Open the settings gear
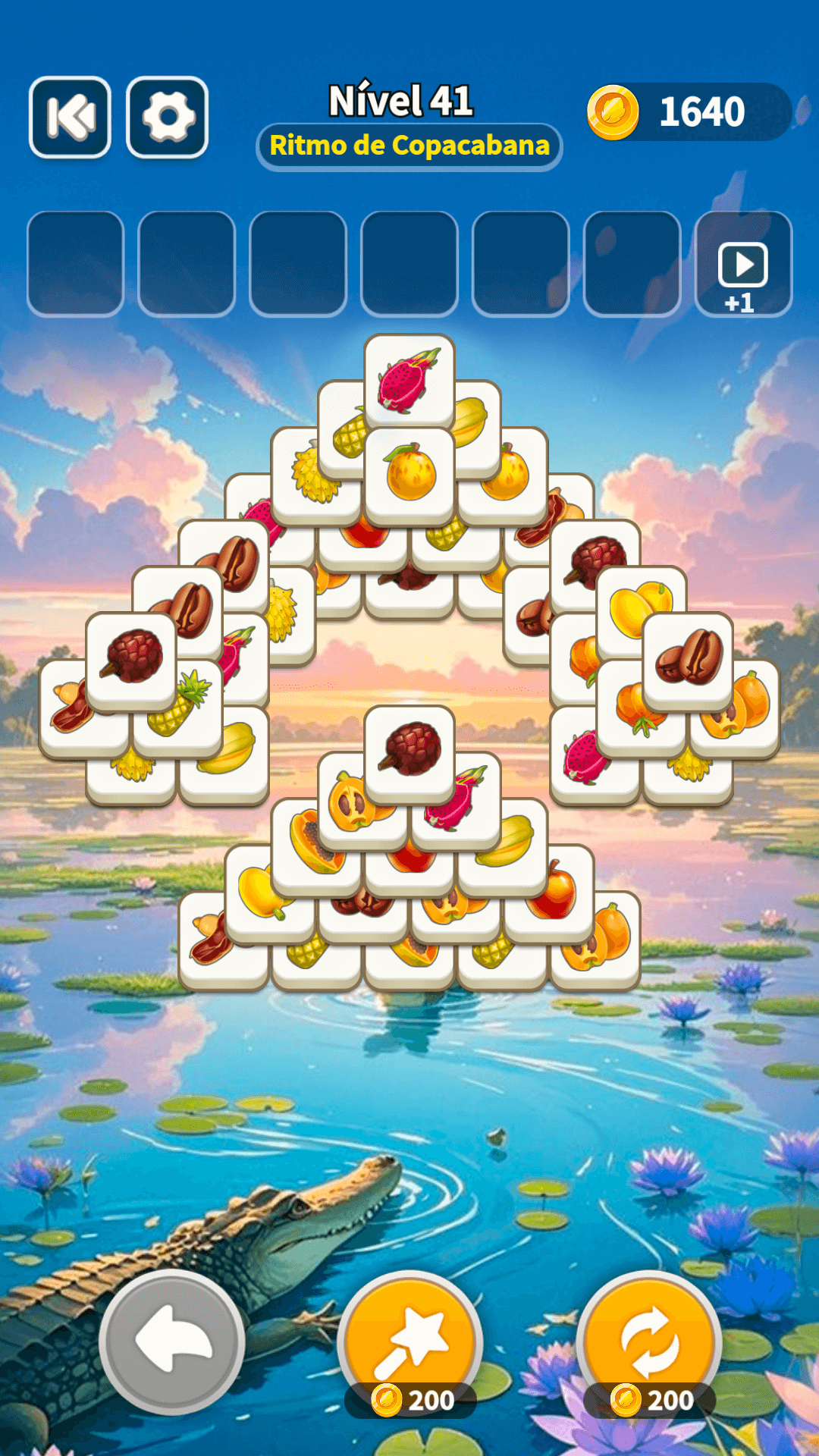Screen dimensions: 819x1456 tap(168, 118)
